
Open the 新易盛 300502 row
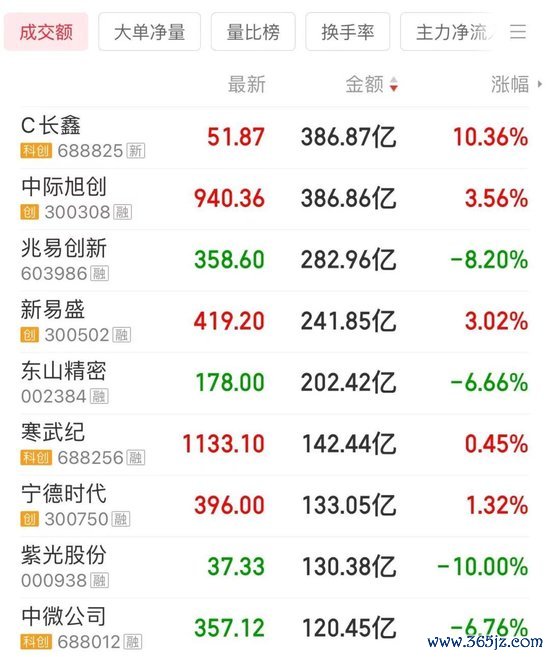click(274, 321)
